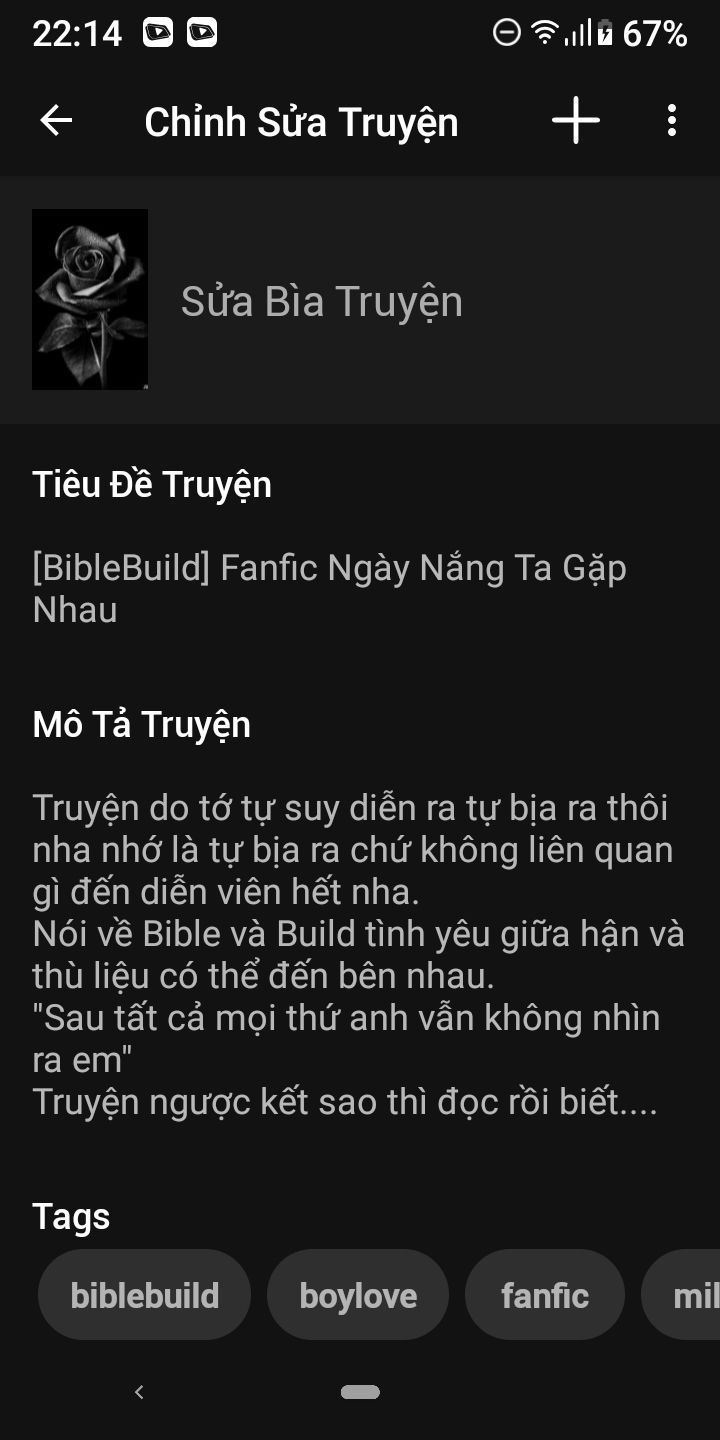Tap the system back button
Image resolution: width=720 pixels, height=1440 pixels.
(x=139, y=1392)
